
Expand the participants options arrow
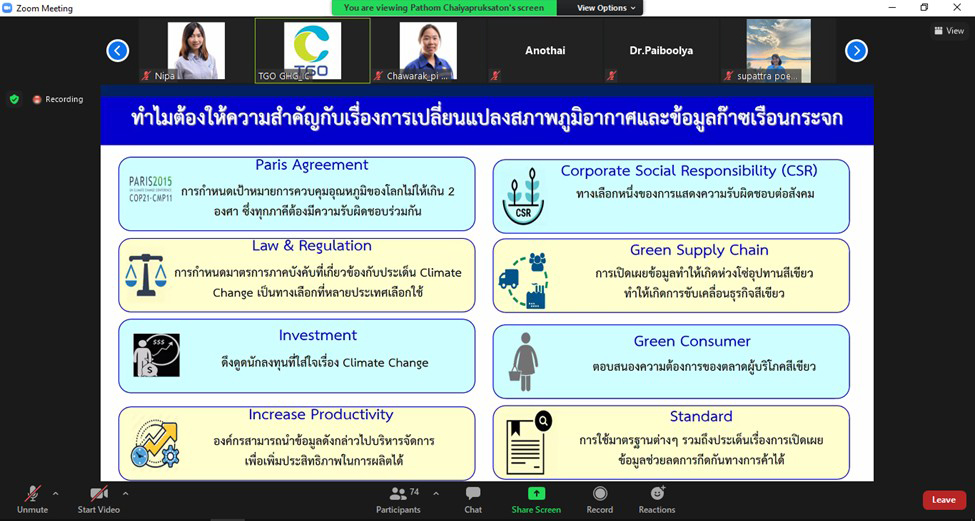(436, 493)
